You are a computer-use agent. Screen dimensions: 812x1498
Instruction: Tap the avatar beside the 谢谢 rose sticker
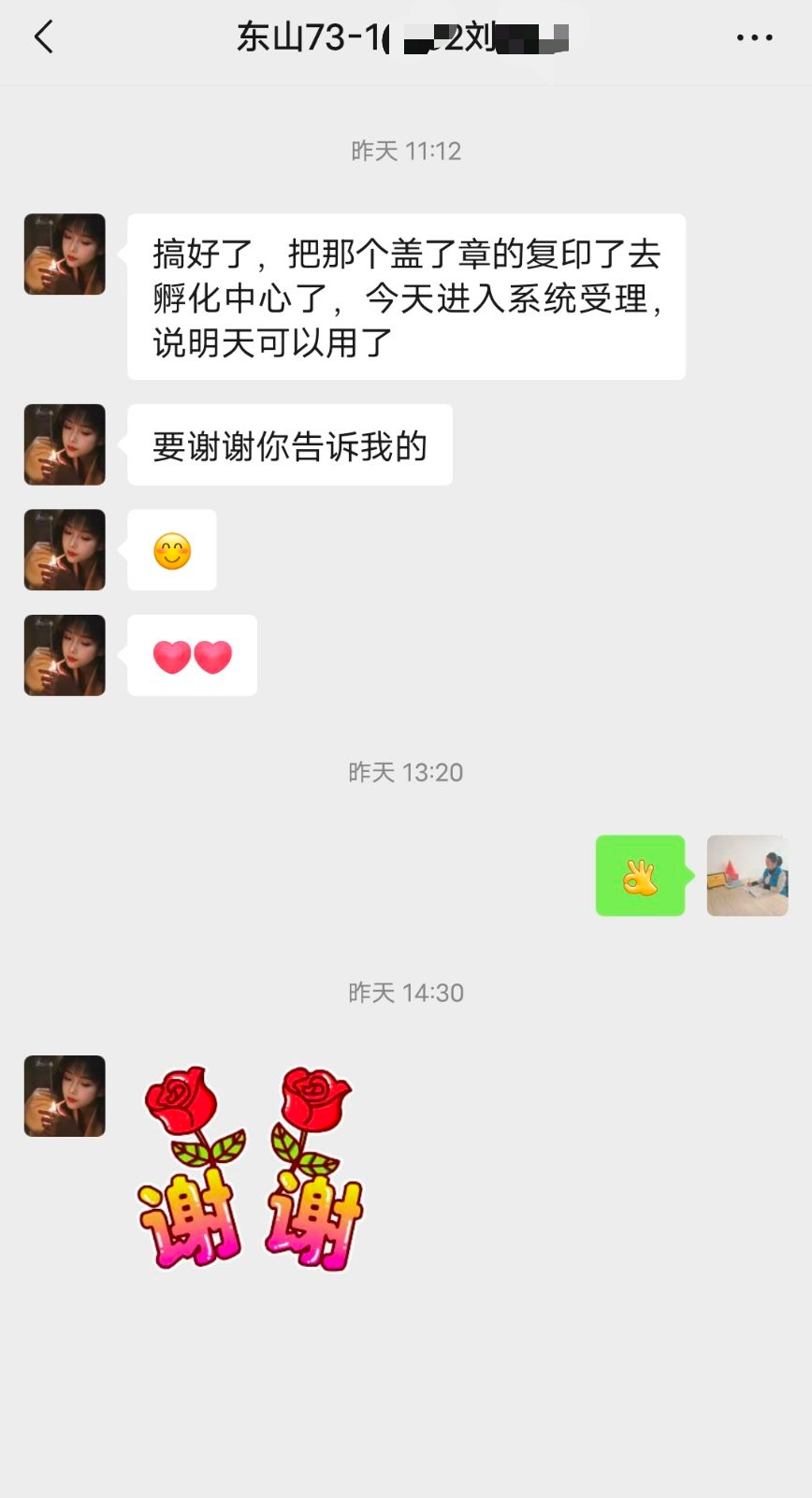click(65, 1096)
